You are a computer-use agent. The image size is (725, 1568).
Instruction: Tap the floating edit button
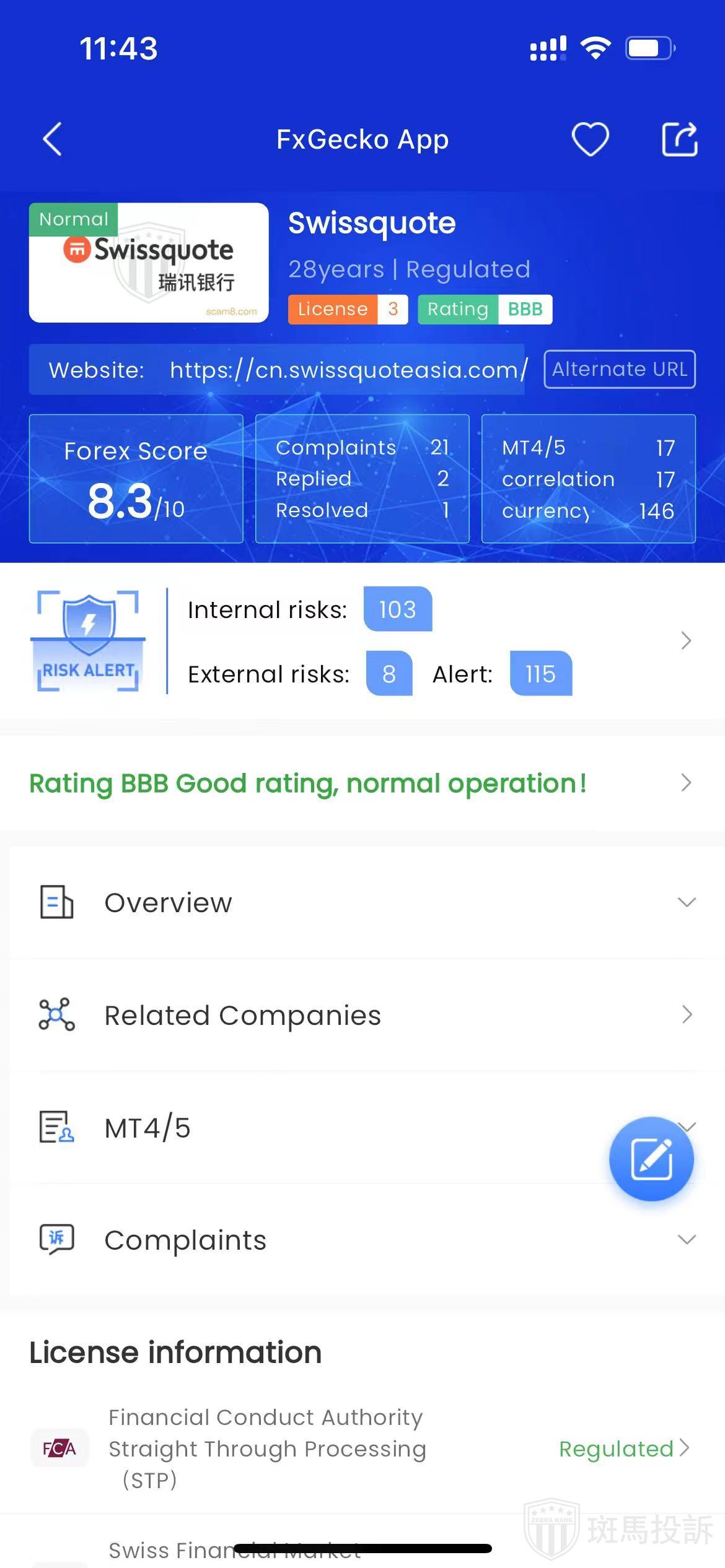(x=651, y=1159)
